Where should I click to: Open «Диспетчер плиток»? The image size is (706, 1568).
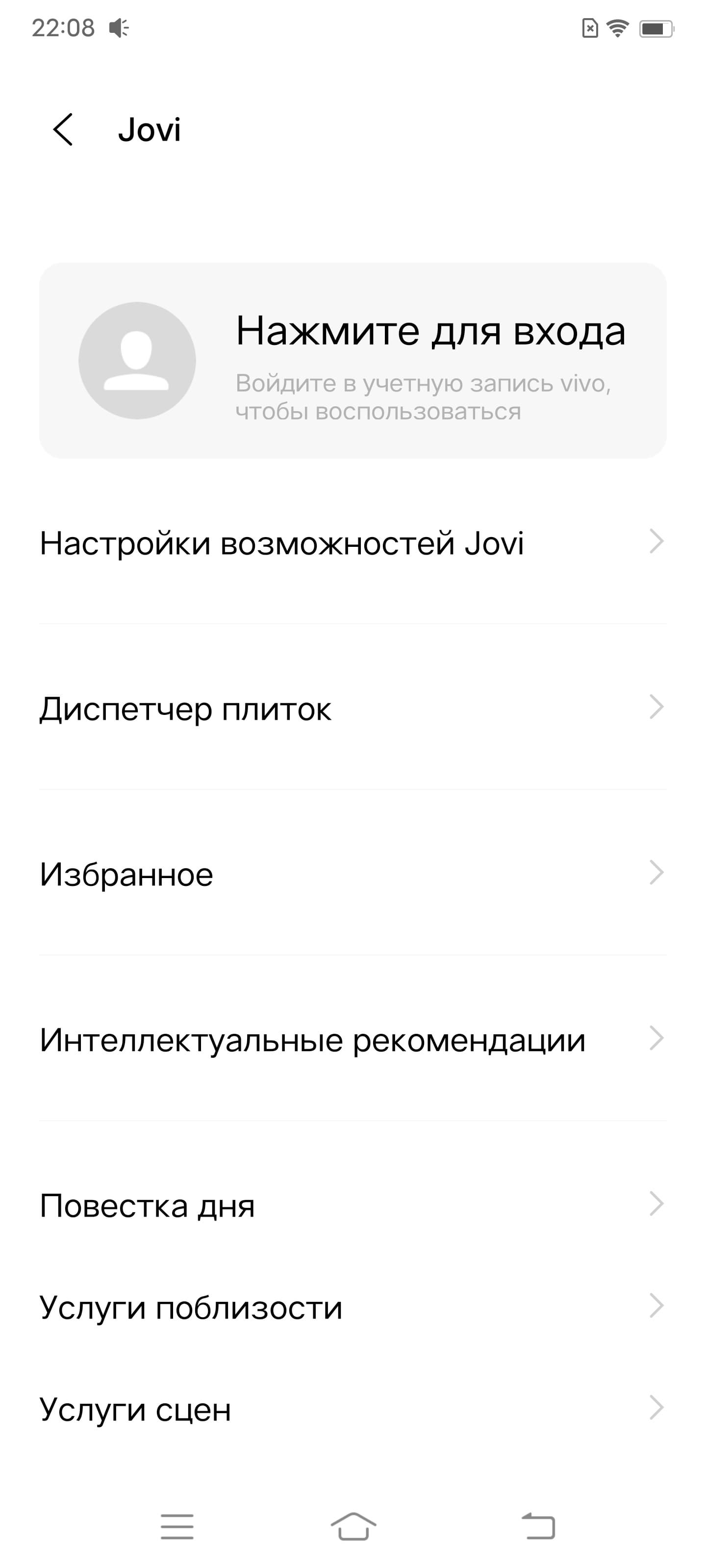[x=353, y=709]
